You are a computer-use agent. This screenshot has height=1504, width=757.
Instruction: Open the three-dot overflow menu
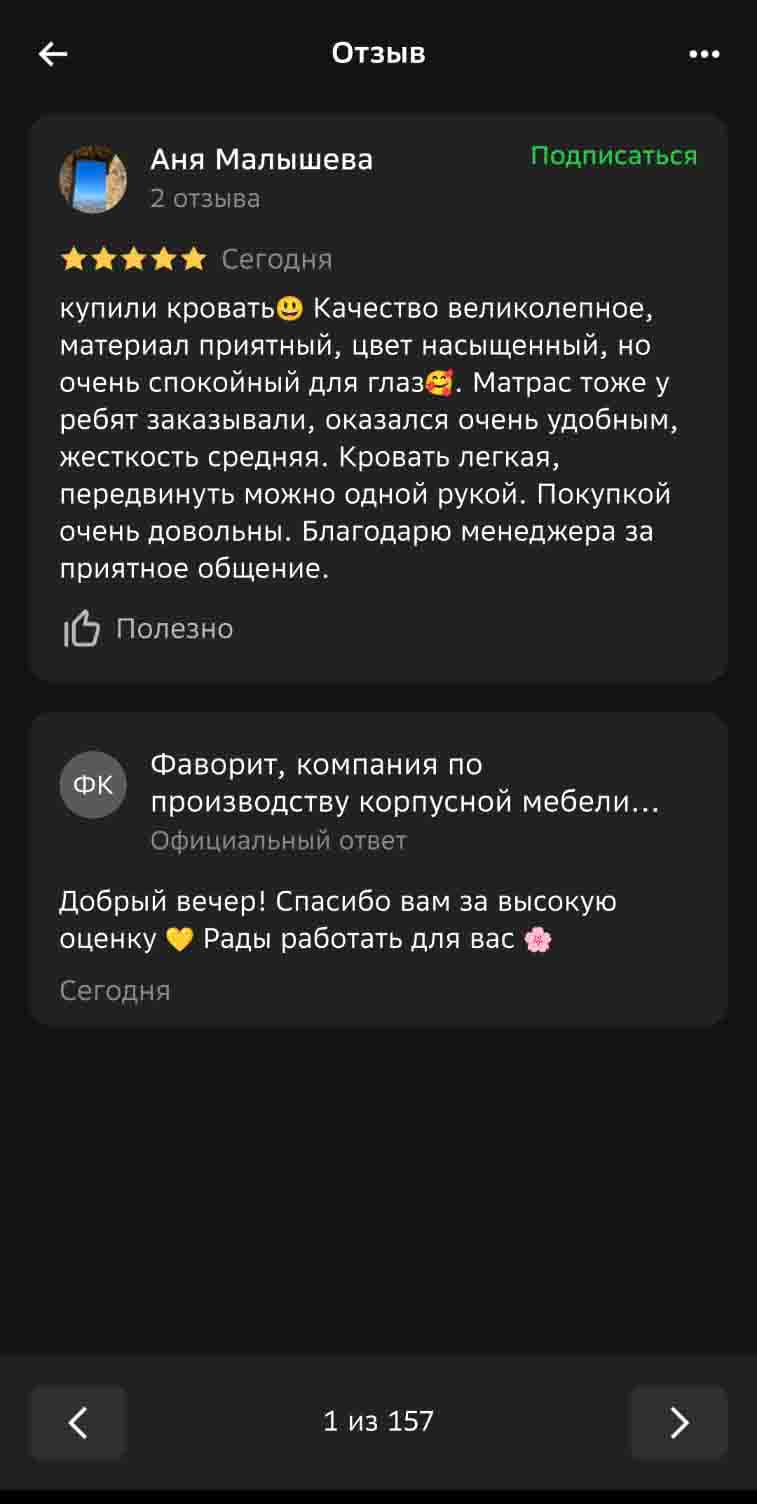pyautogui.click(x=704, y=54)
